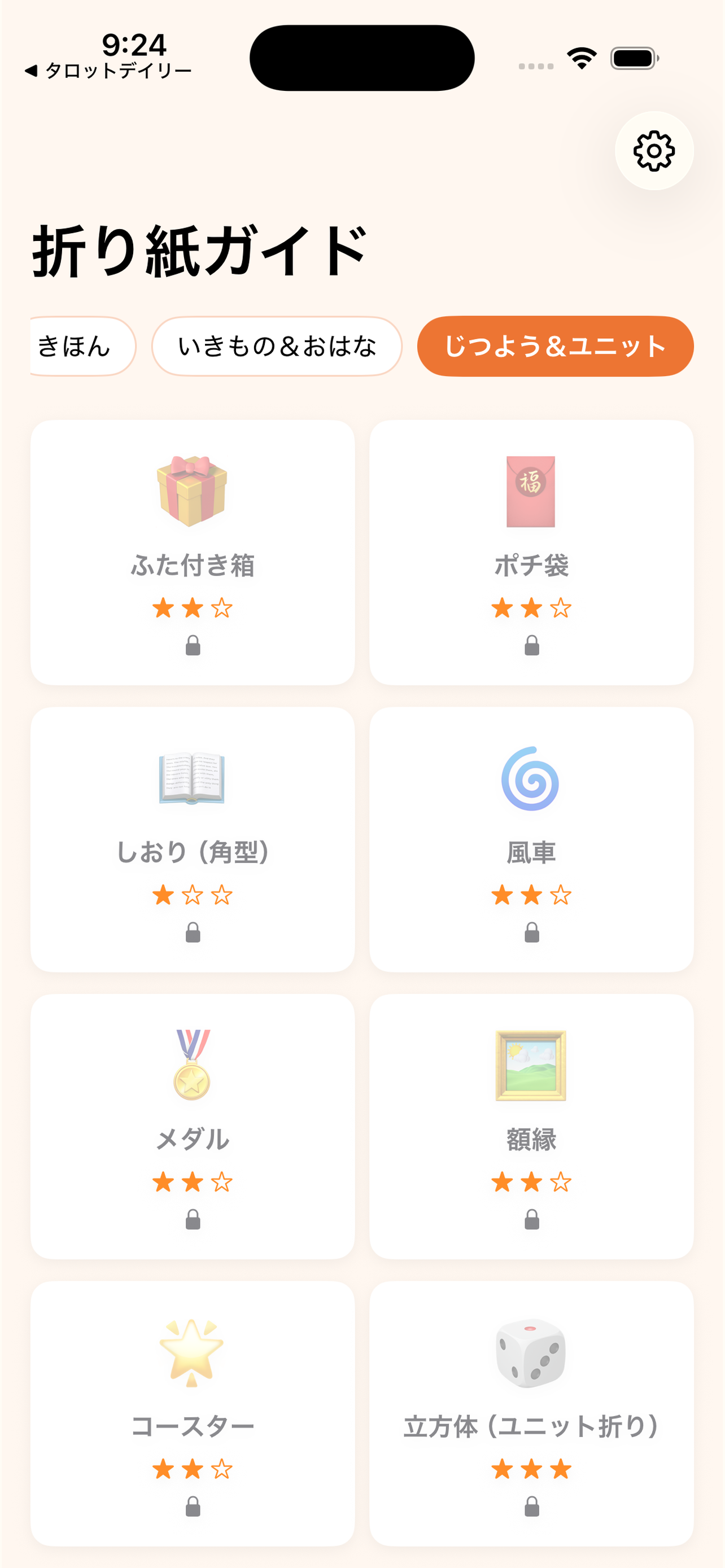Open the しおり（角型） card
Image resolution: width=725 pixels, height=1568 pixels.
point(193,840)
